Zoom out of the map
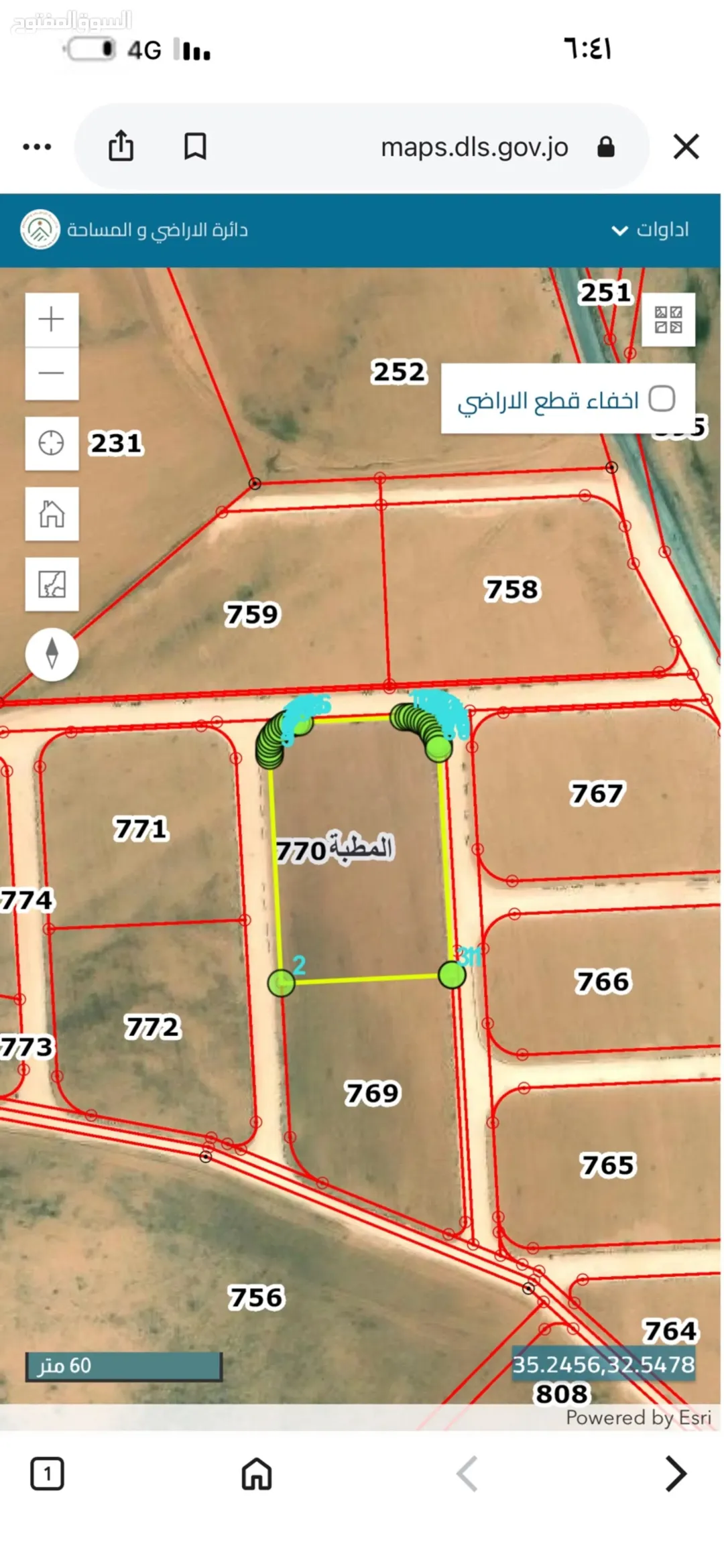724x1568 pixels. (52, 373)
